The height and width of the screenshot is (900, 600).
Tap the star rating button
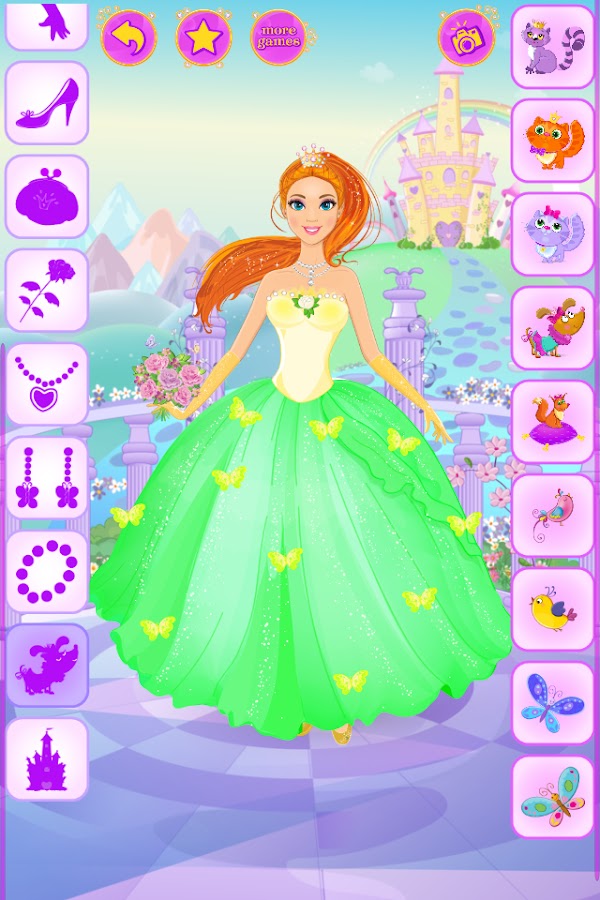point(204,37)
